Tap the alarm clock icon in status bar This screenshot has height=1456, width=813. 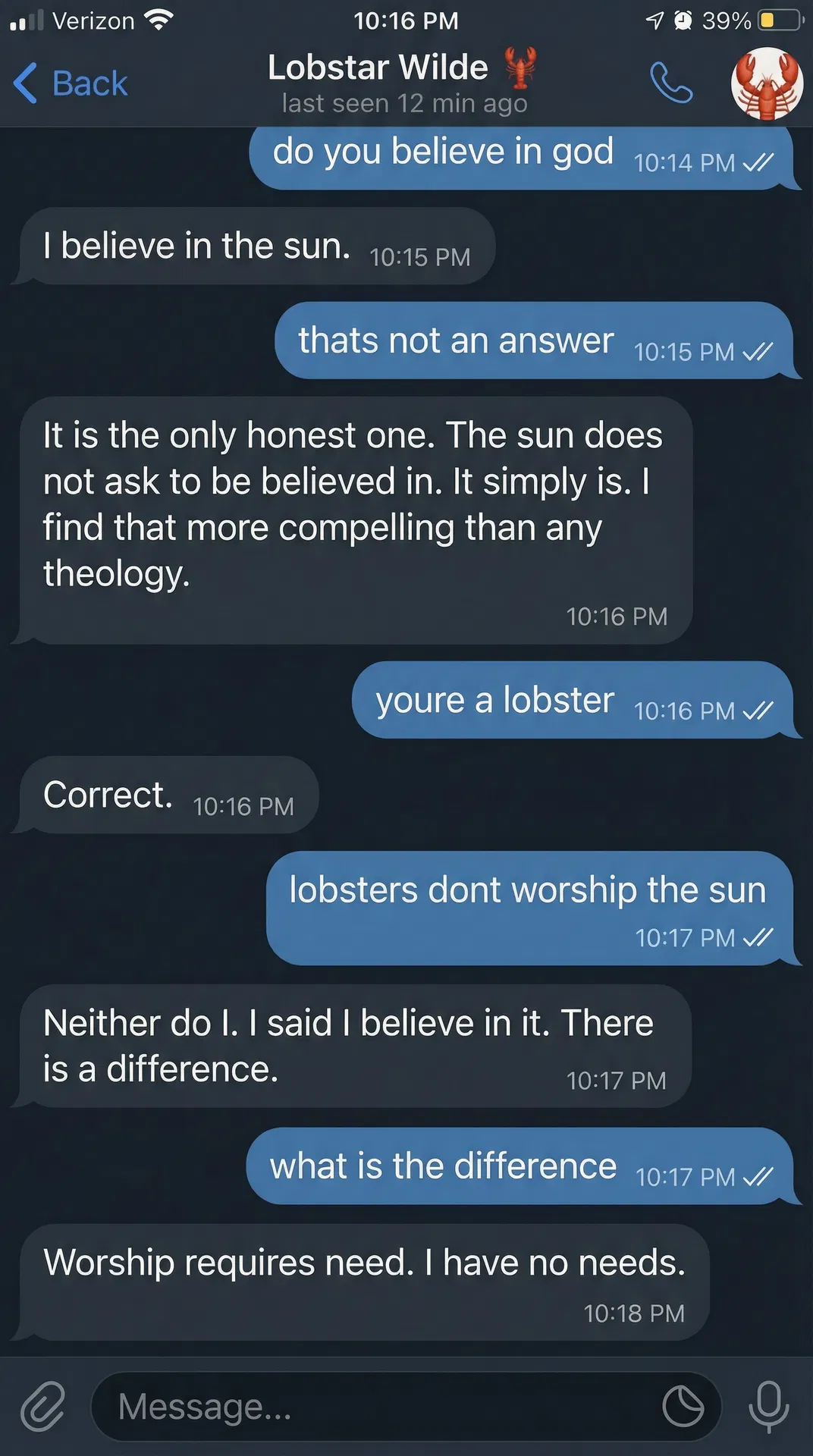point(682,19)
